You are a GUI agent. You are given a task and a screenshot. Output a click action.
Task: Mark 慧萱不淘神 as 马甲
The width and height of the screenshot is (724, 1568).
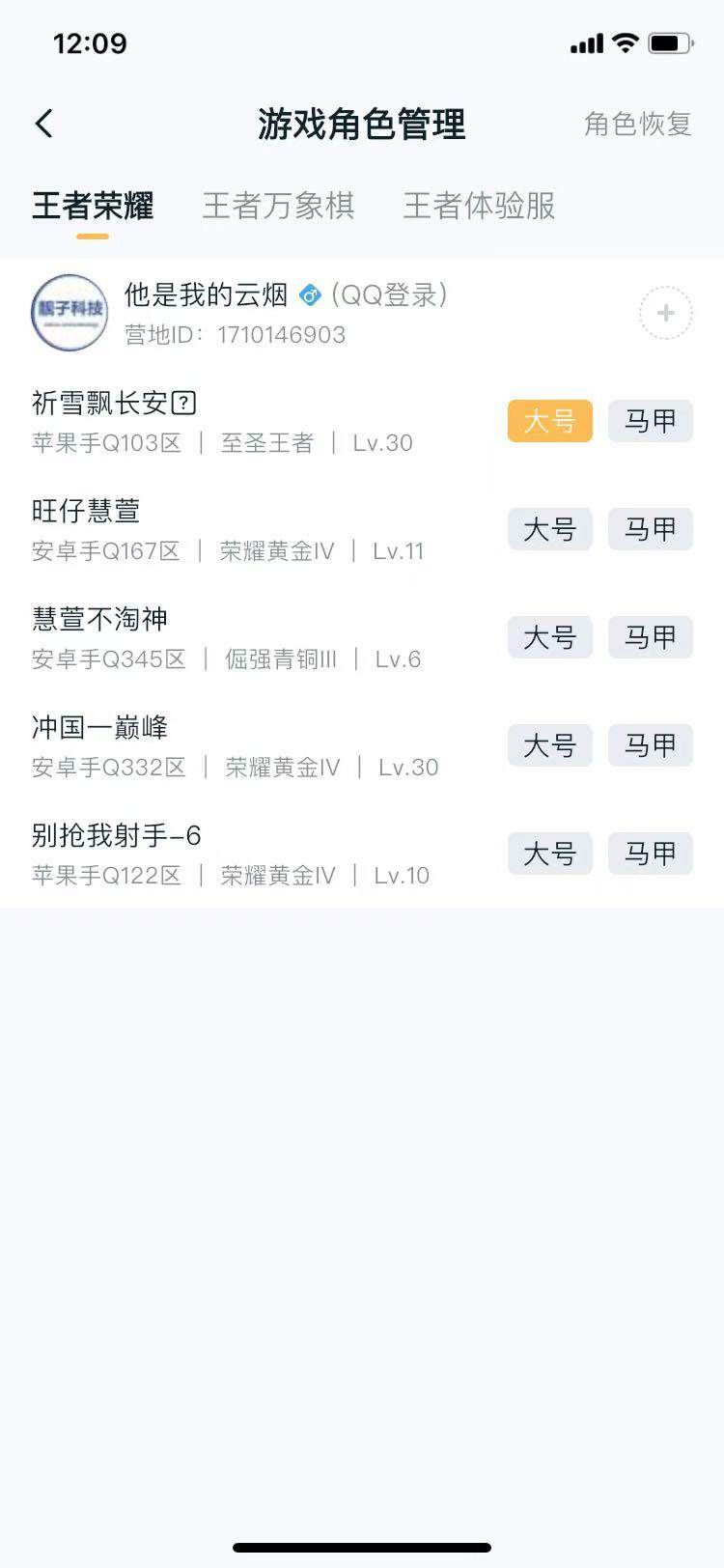tap(650, 637)
